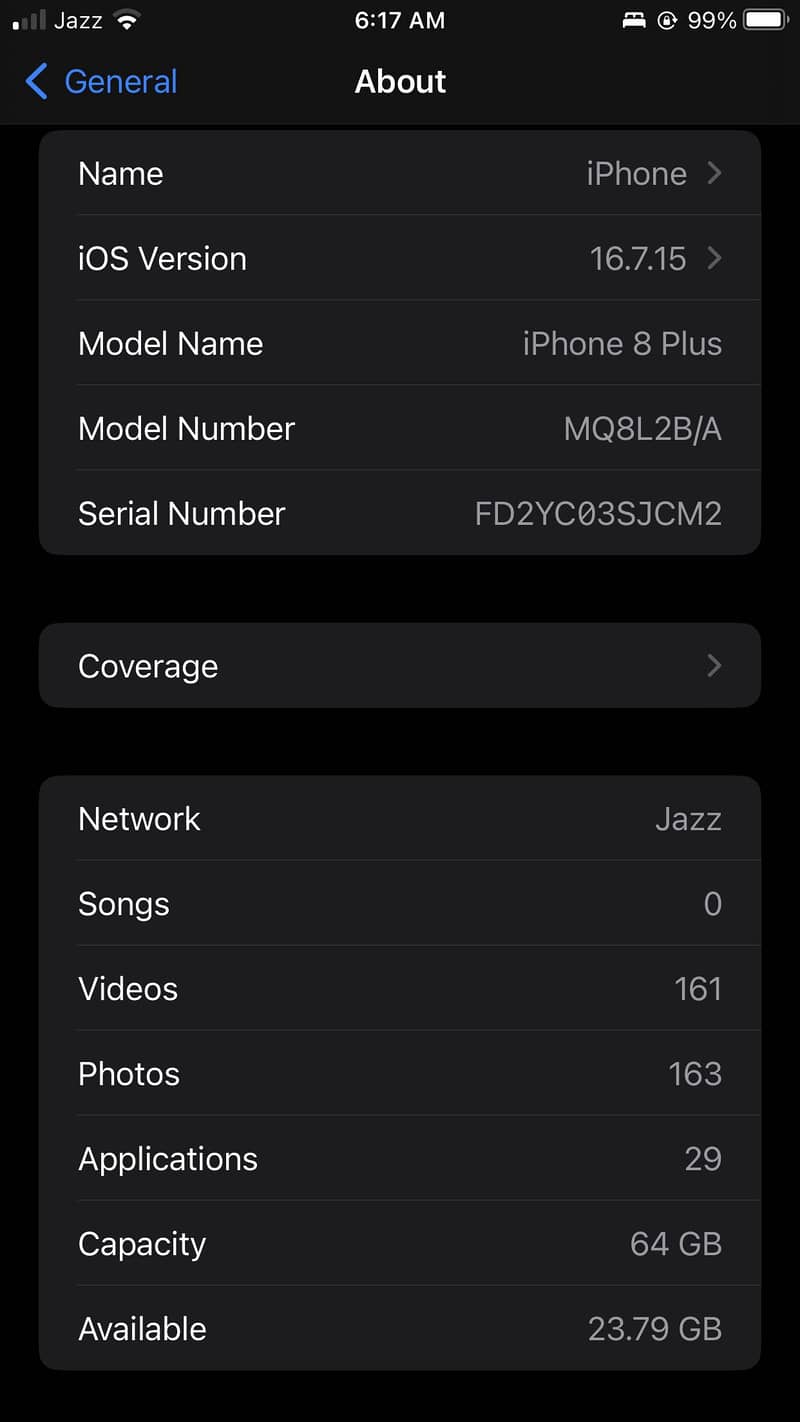Tap the Available storage row

click(x=400, y=1328)
